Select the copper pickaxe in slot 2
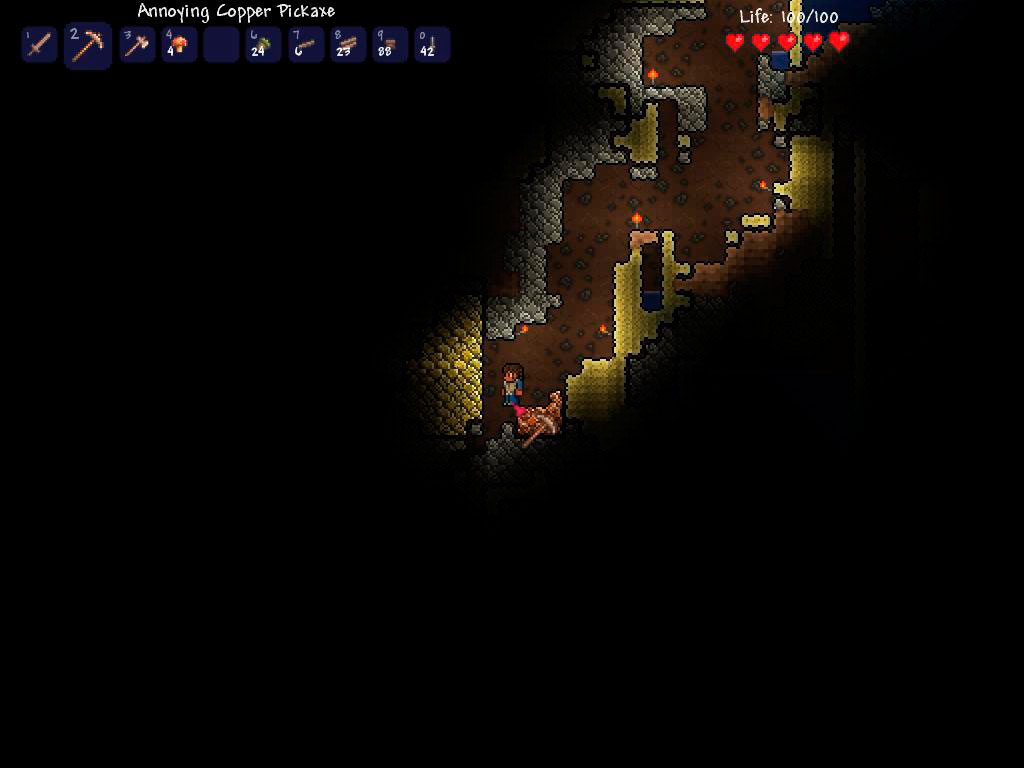 pos(88,46)
